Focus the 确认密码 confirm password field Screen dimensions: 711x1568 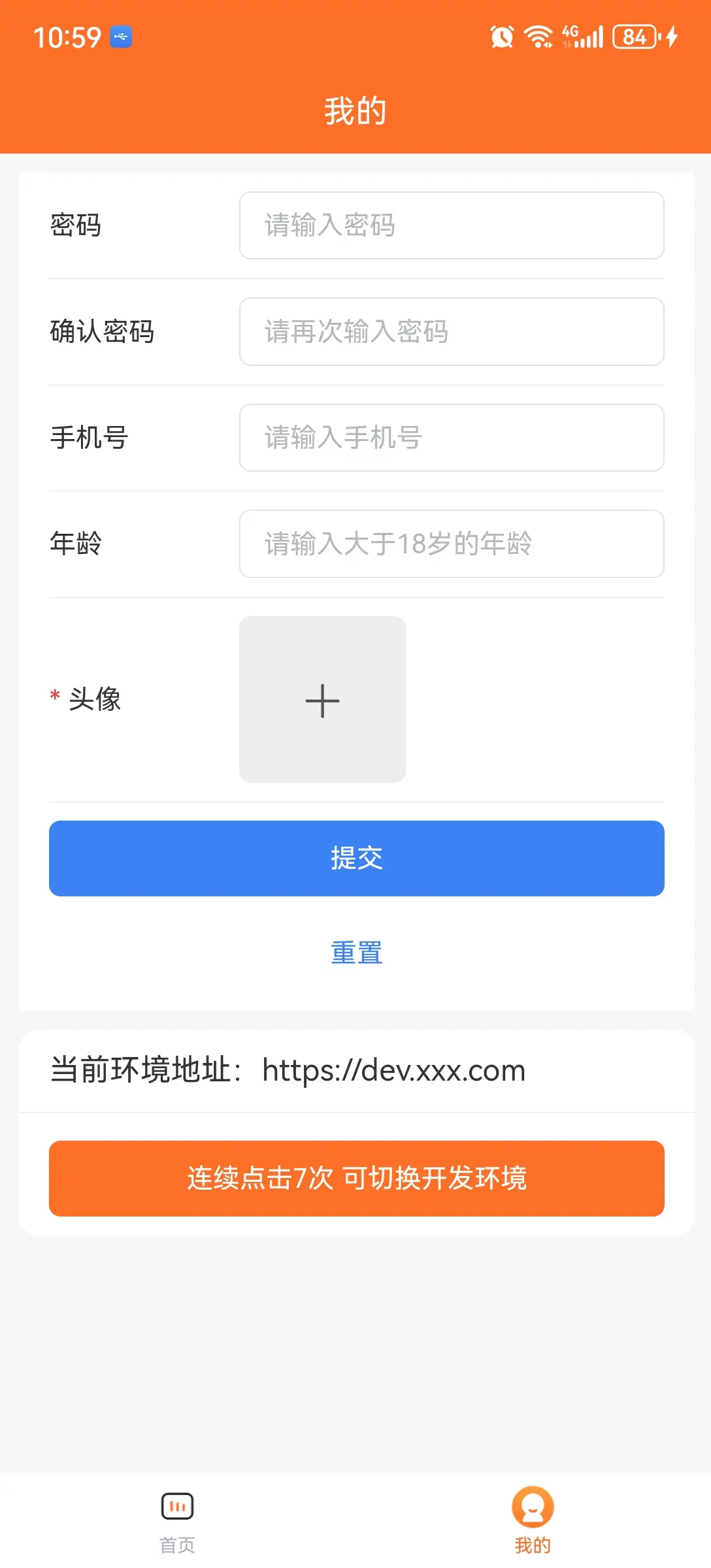[452, 332]
